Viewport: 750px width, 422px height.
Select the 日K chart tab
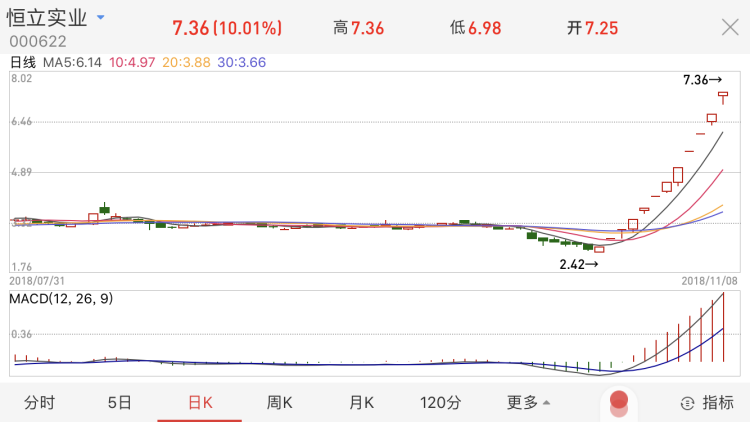click(x=200, y=403)
